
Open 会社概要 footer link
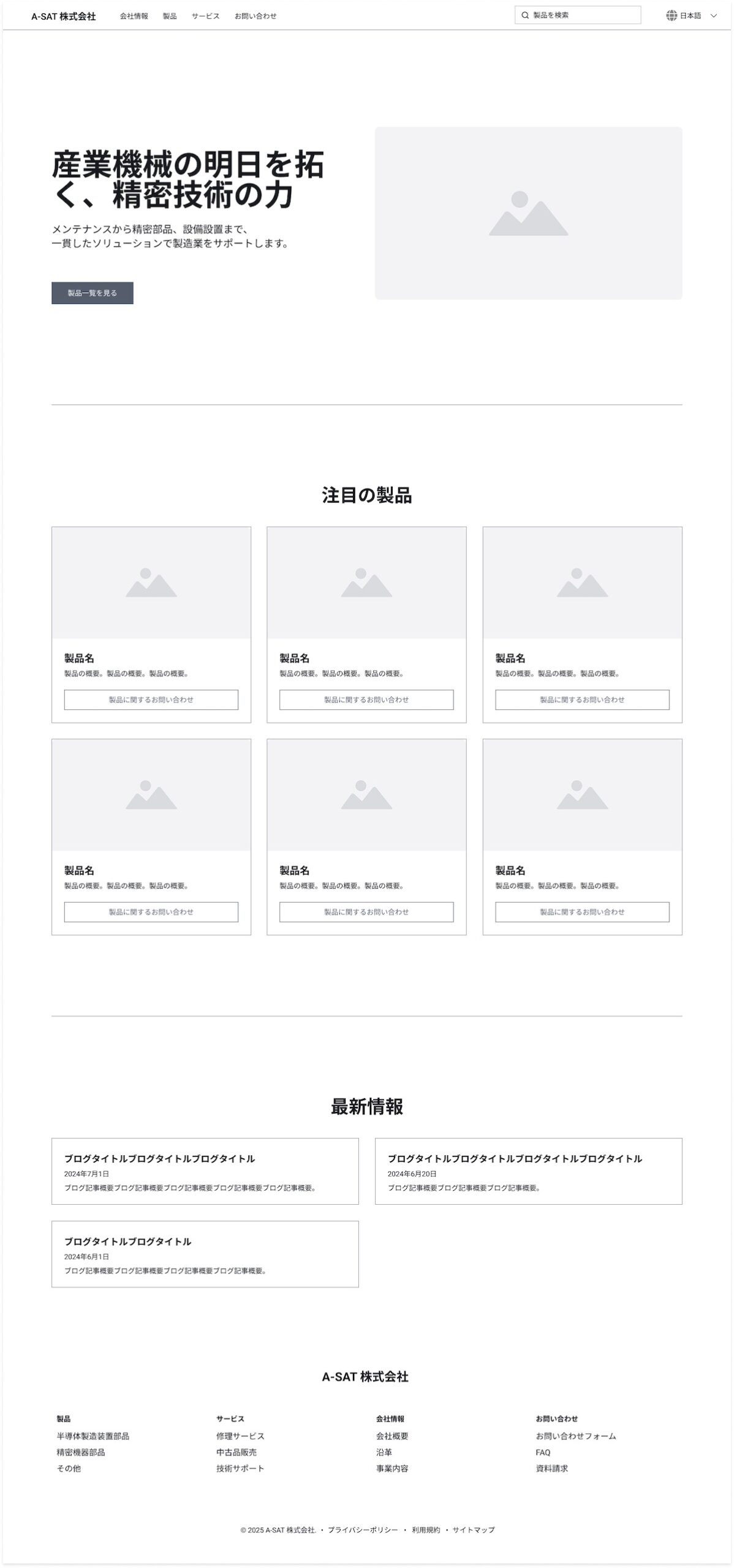(x=392, y=1436)
